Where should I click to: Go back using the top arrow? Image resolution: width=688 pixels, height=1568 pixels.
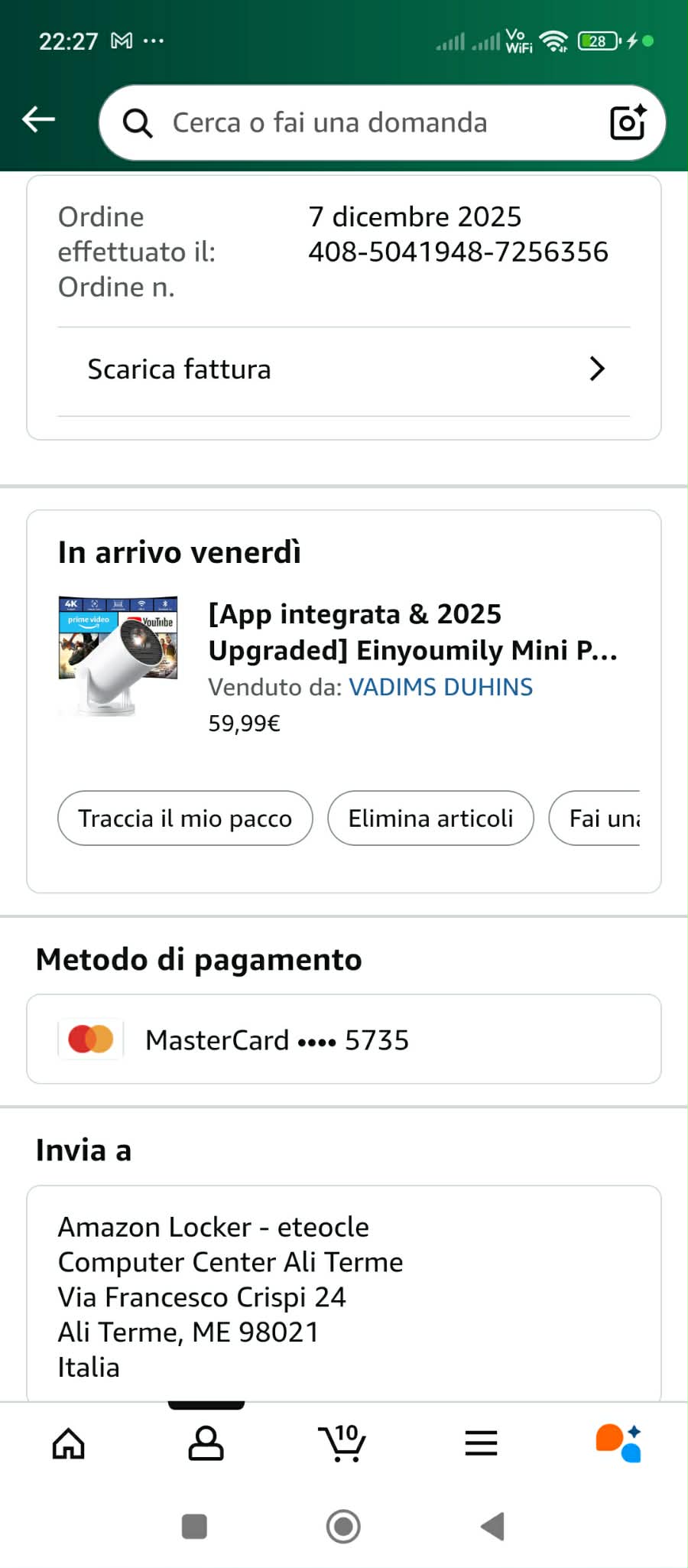[x=38, y=119]
